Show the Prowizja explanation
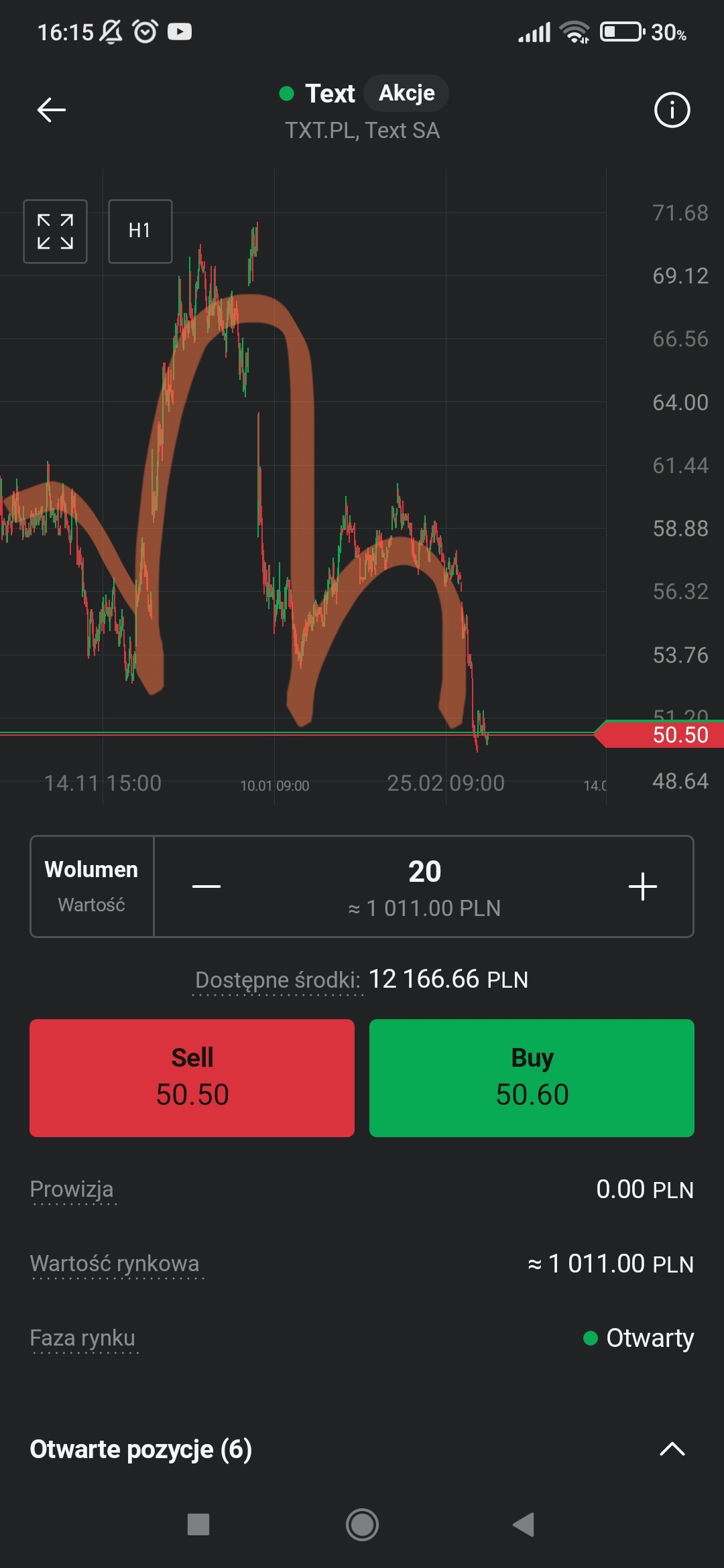724x1568 pixels. click(x=72, y=1189)
